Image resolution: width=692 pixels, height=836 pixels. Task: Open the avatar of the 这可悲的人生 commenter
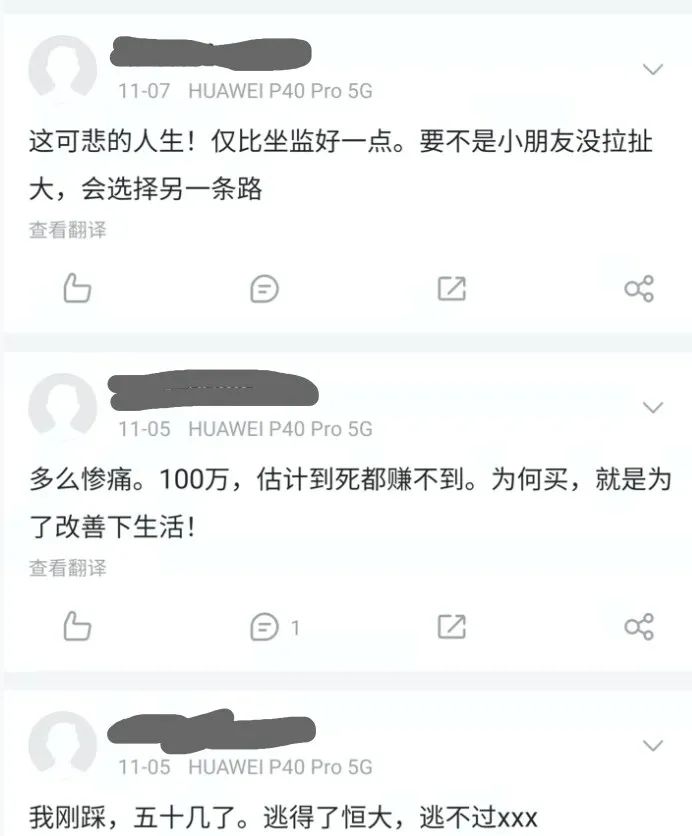(x=63, y=69)
